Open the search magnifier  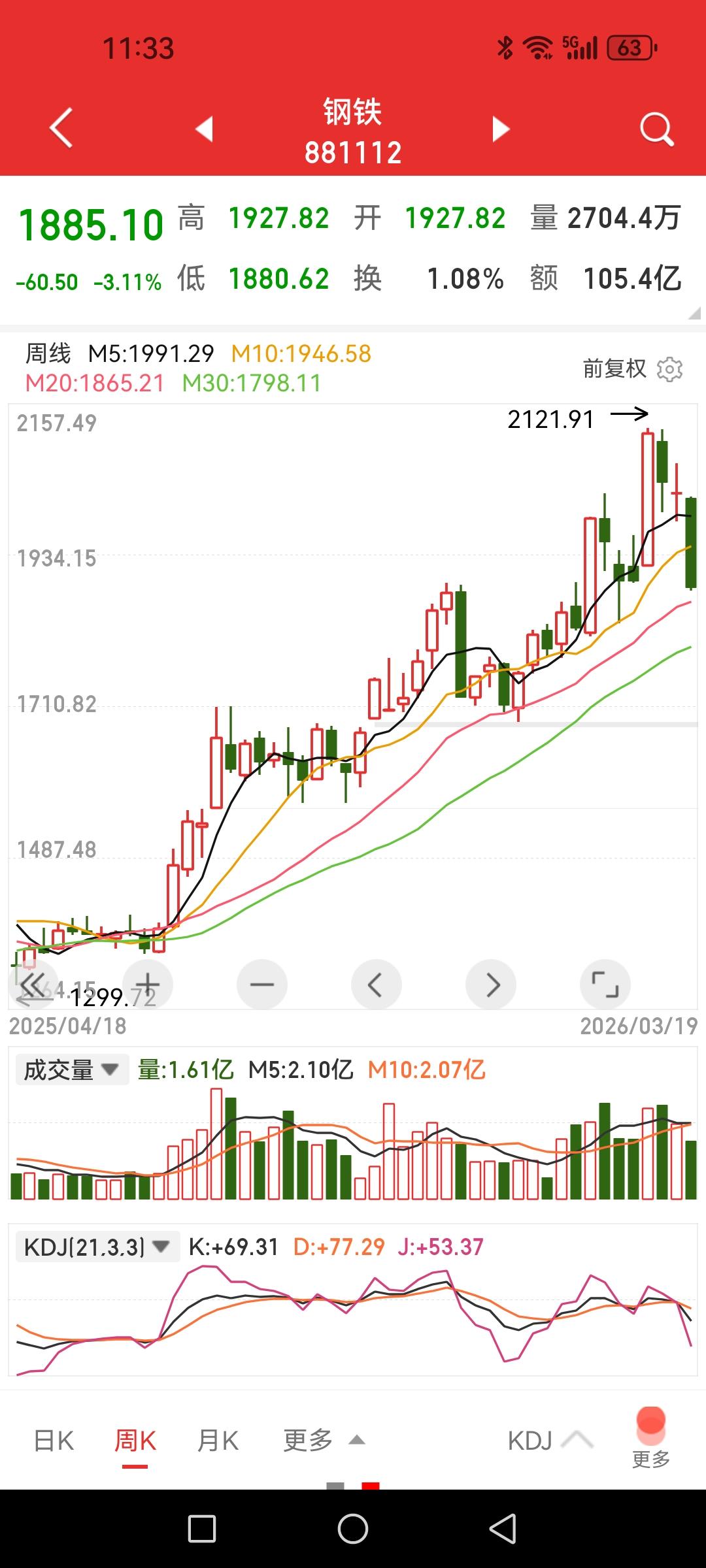pos(656,129)
